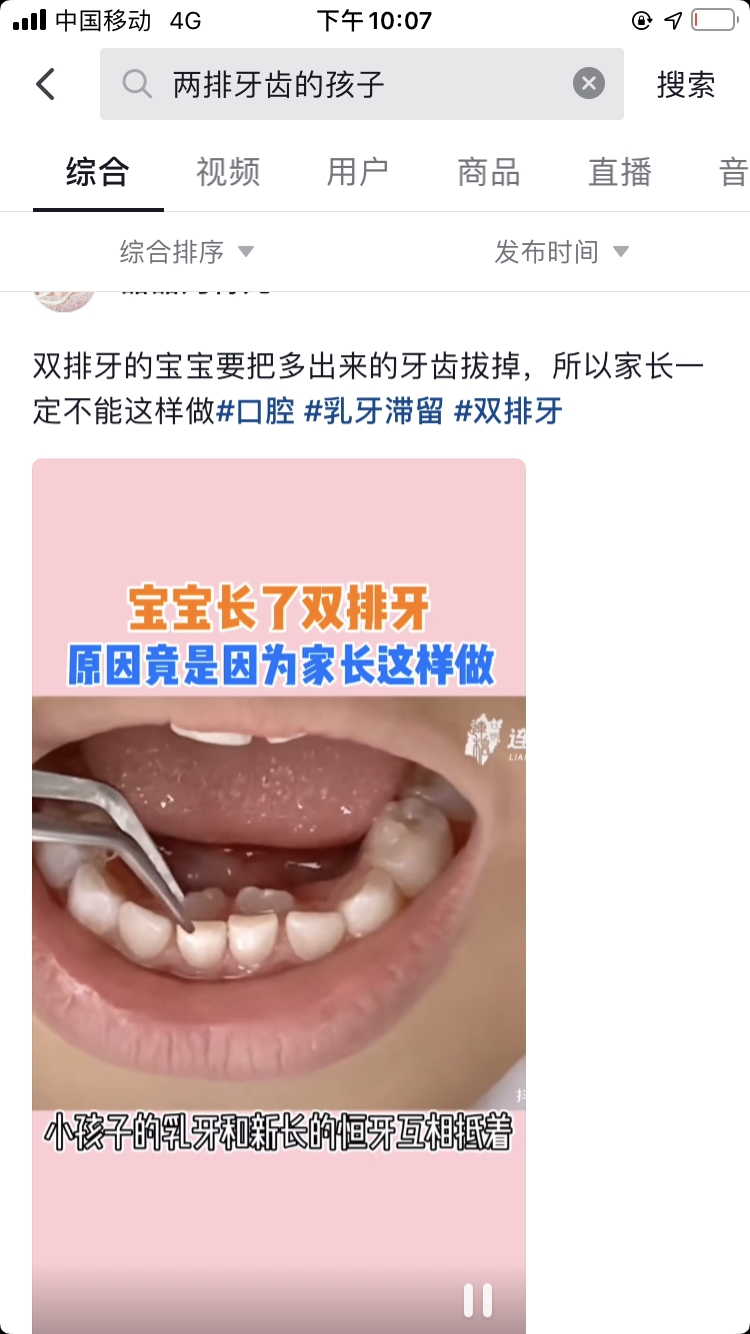750x1334 pixels.
Task: Tap the 搜索 button
Action: click(686, 84)
